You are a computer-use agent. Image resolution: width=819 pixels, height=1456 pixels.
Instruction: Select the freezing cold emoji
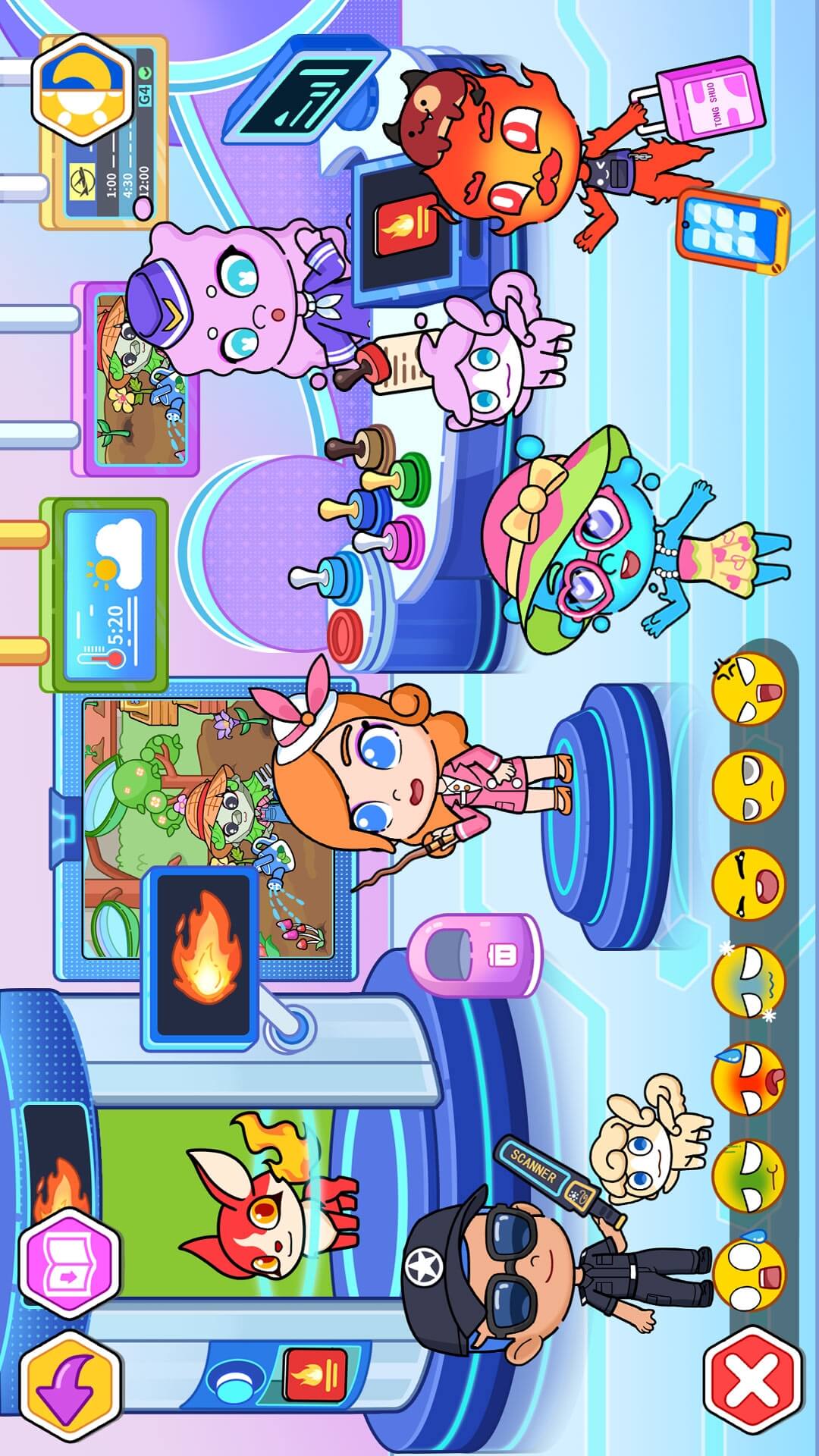(748, 981)
